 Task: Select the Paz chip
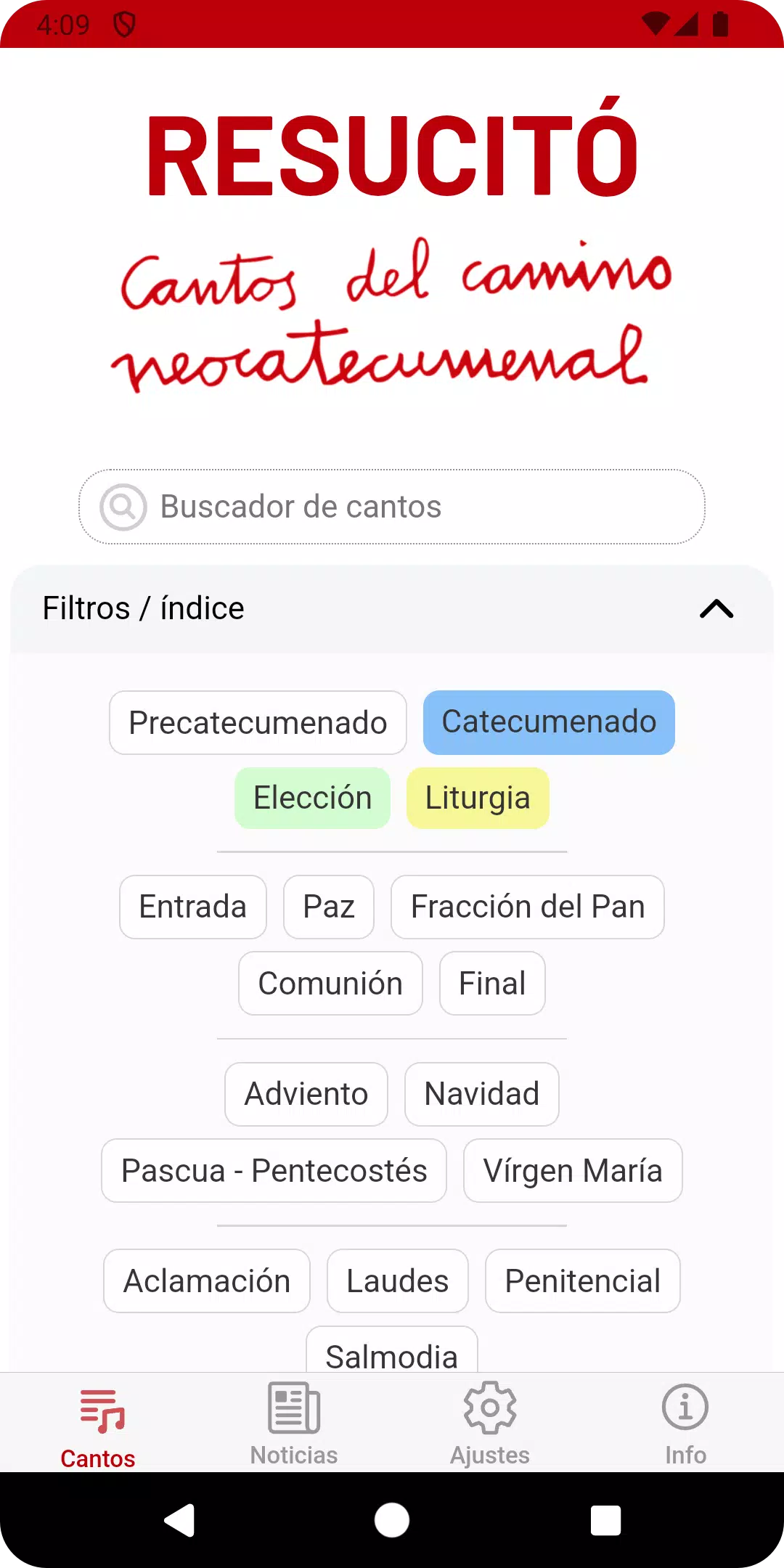tap(329, 907)
